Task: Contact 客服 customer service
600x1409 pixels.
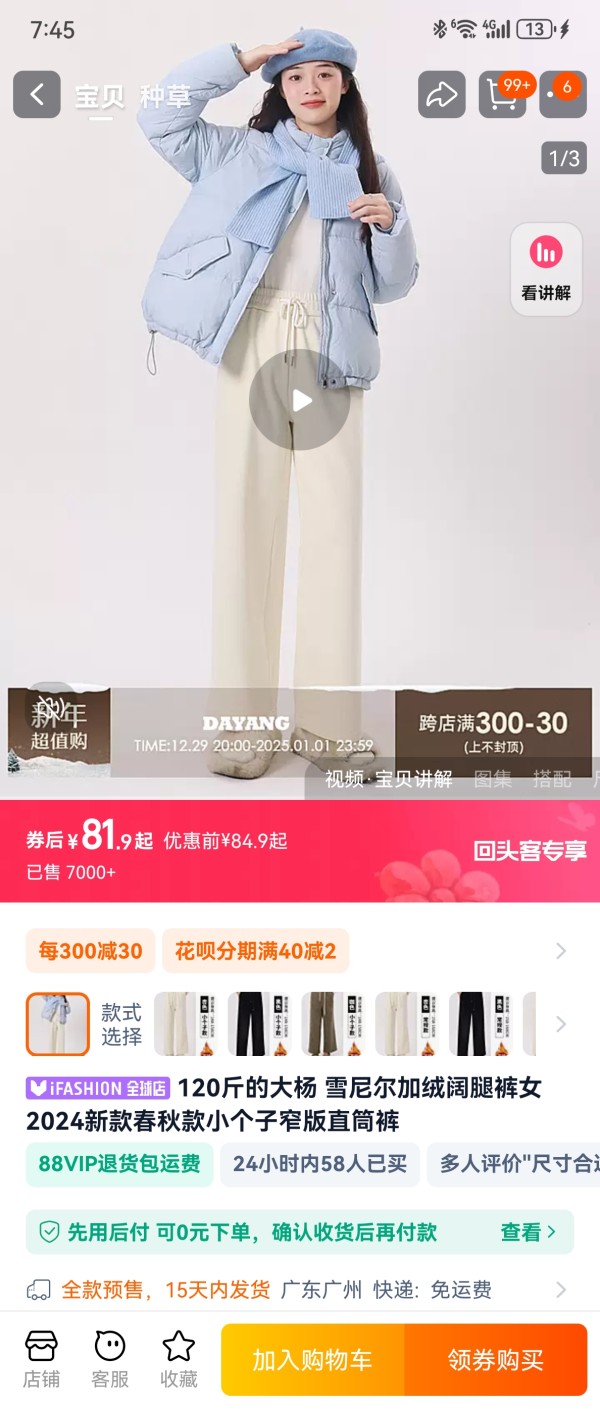Action: click(110, 1359)
